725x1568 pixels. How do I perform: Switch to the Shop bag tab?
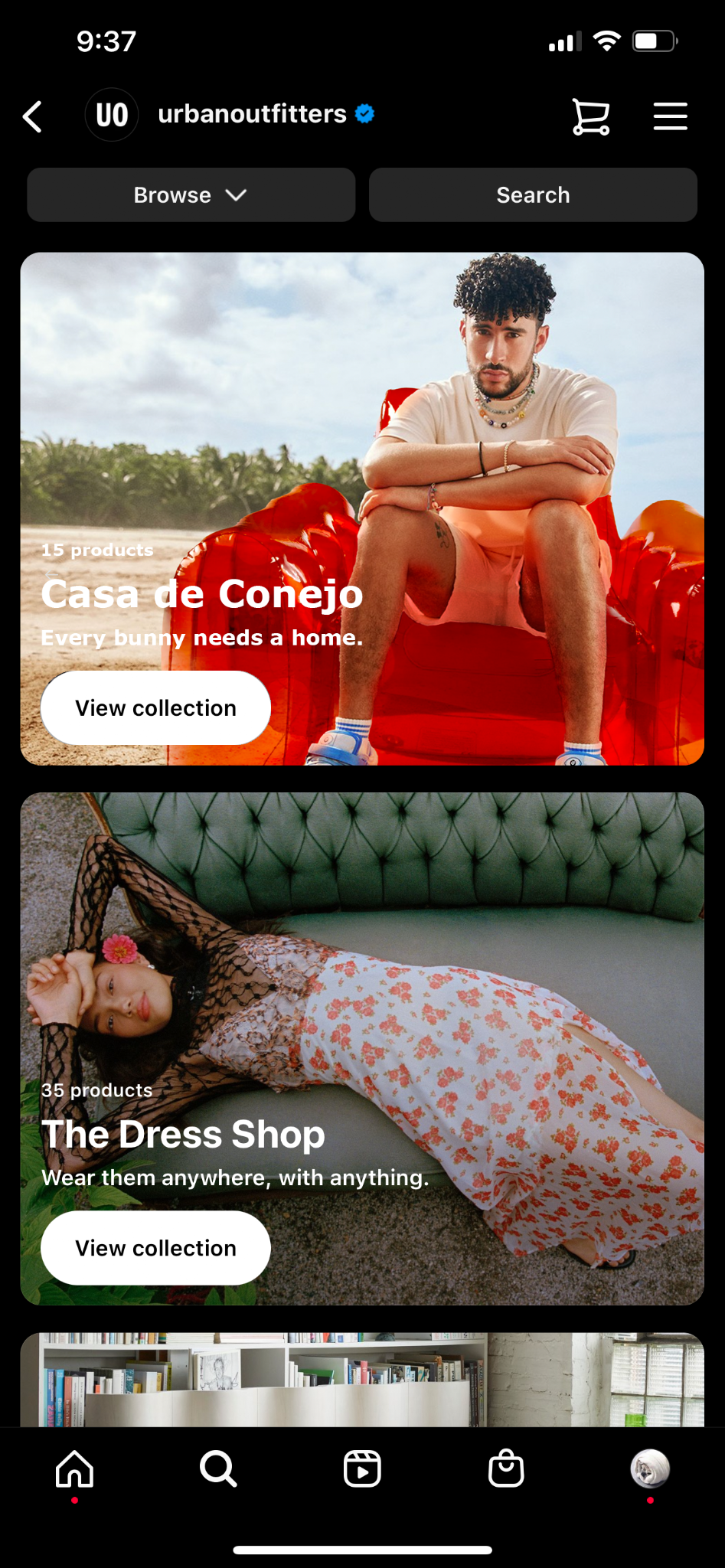tap(506, 1468)
